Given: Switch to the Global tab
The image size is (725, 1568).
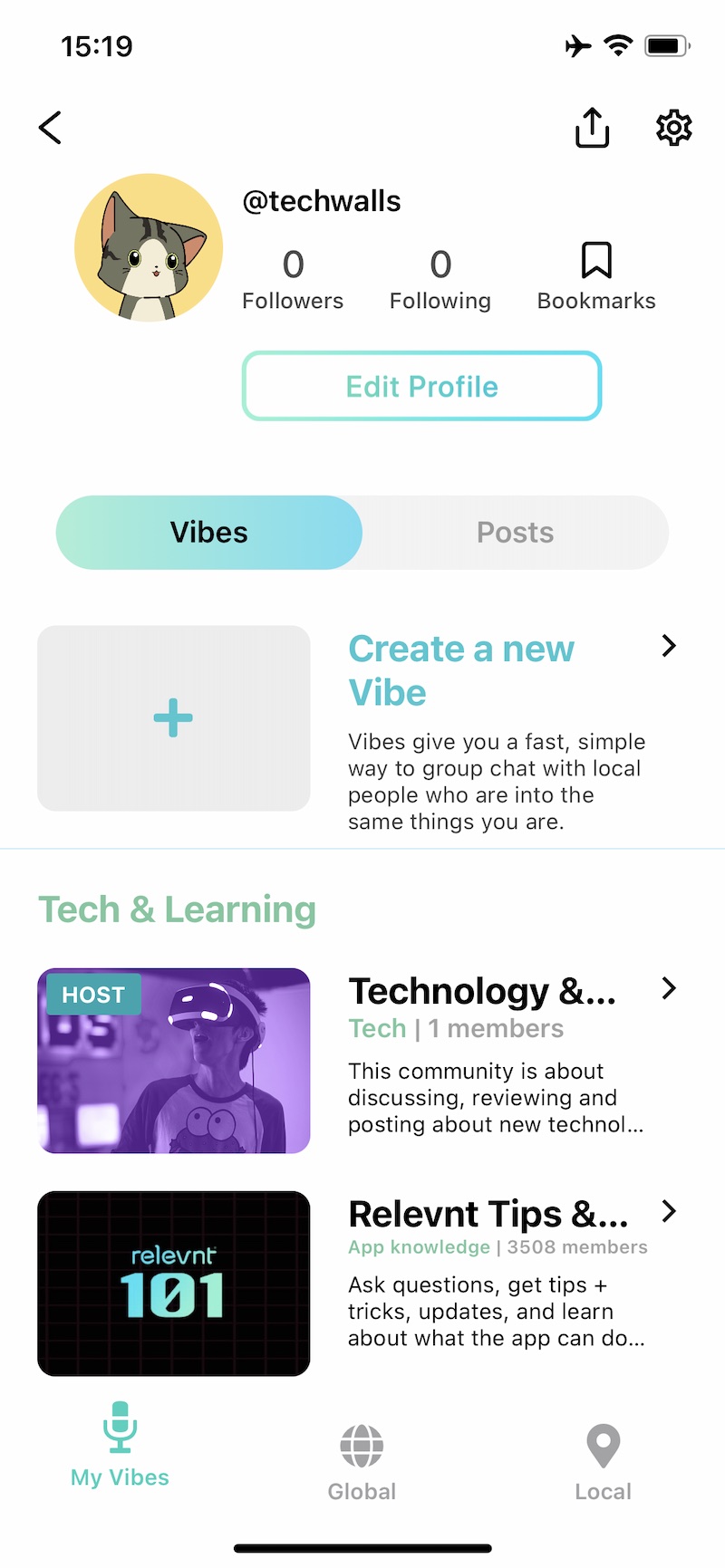Looking at the screenshot, I should click(x=362, y=1462).
